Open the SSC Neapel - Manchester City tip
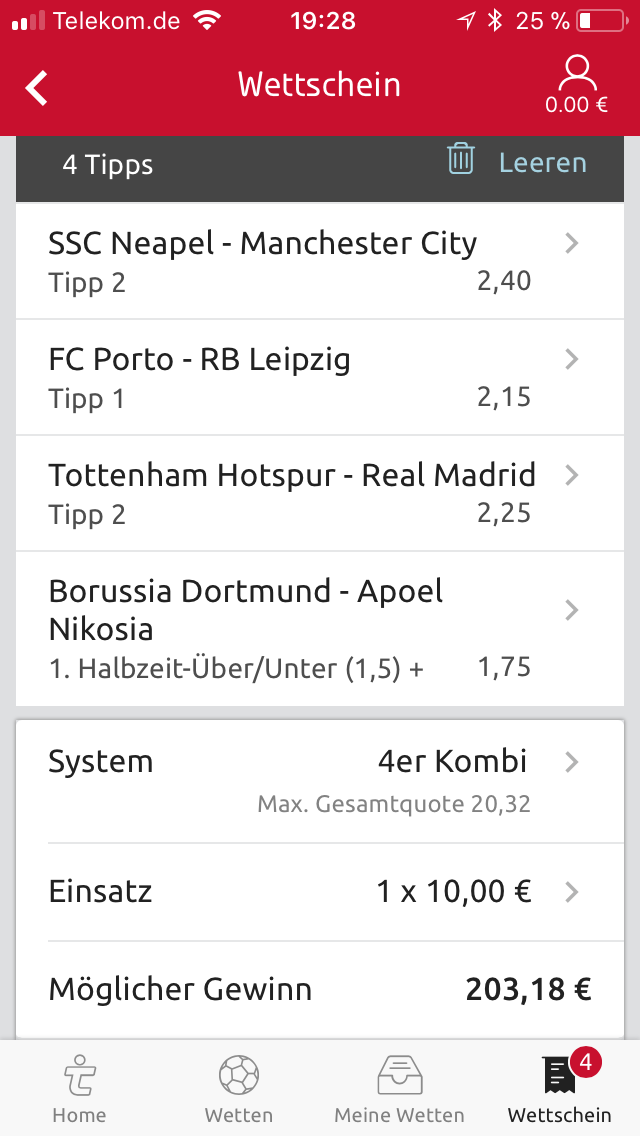640x1136 pixels. pos(319,261)
